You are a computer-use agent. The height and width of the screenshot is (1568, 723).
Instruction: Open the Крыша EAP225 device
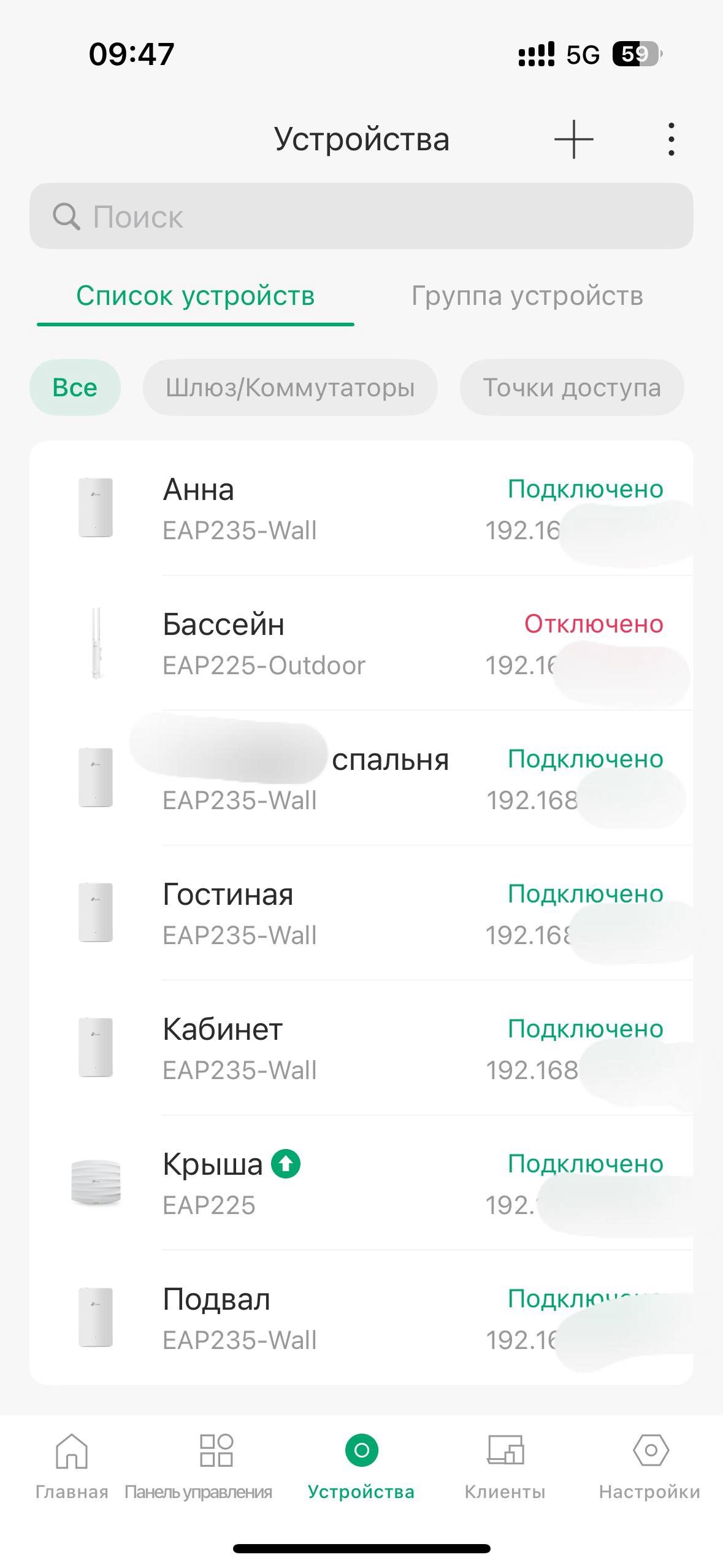point(361,1183)
